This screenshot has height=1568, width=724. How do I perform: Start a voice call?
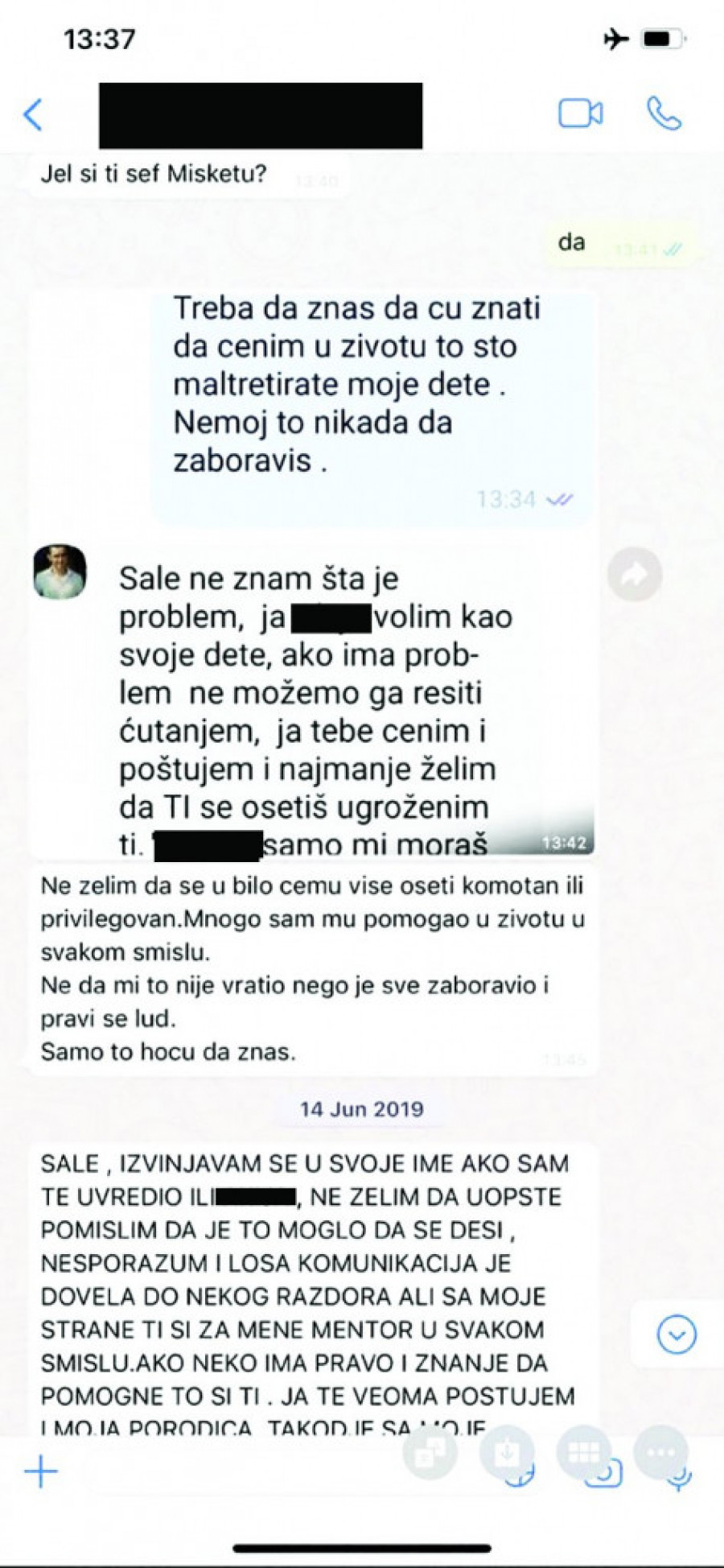click(x=664, y=113)
